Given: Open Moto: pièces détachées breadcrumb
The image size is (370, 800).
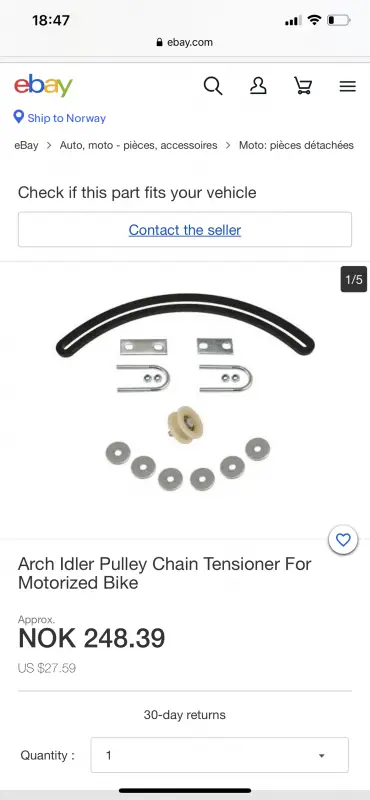Looking at the screenshot, I should (296, 145).
